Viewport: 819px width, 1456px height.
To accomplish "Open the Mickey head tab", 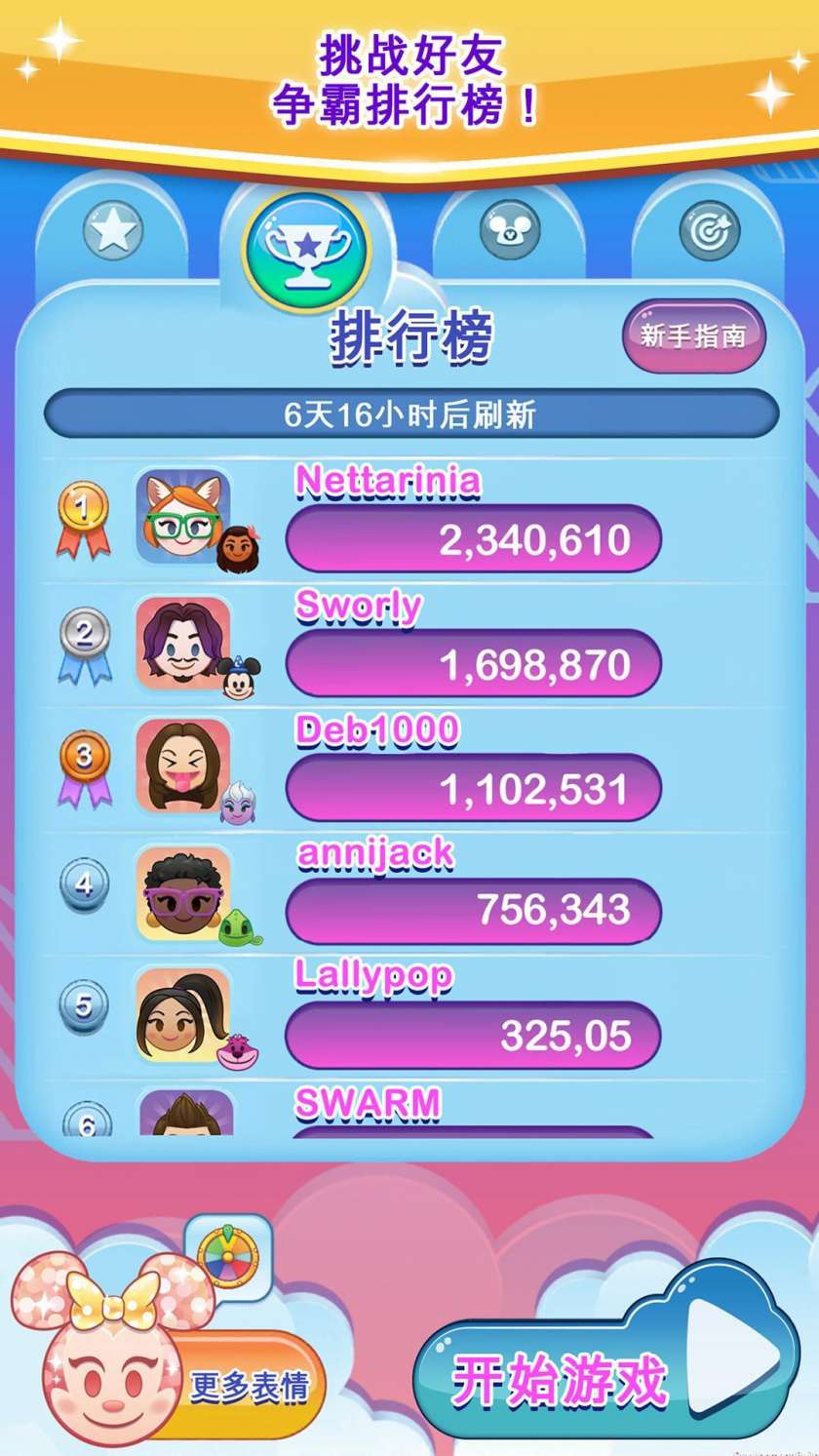I will 510,232.
